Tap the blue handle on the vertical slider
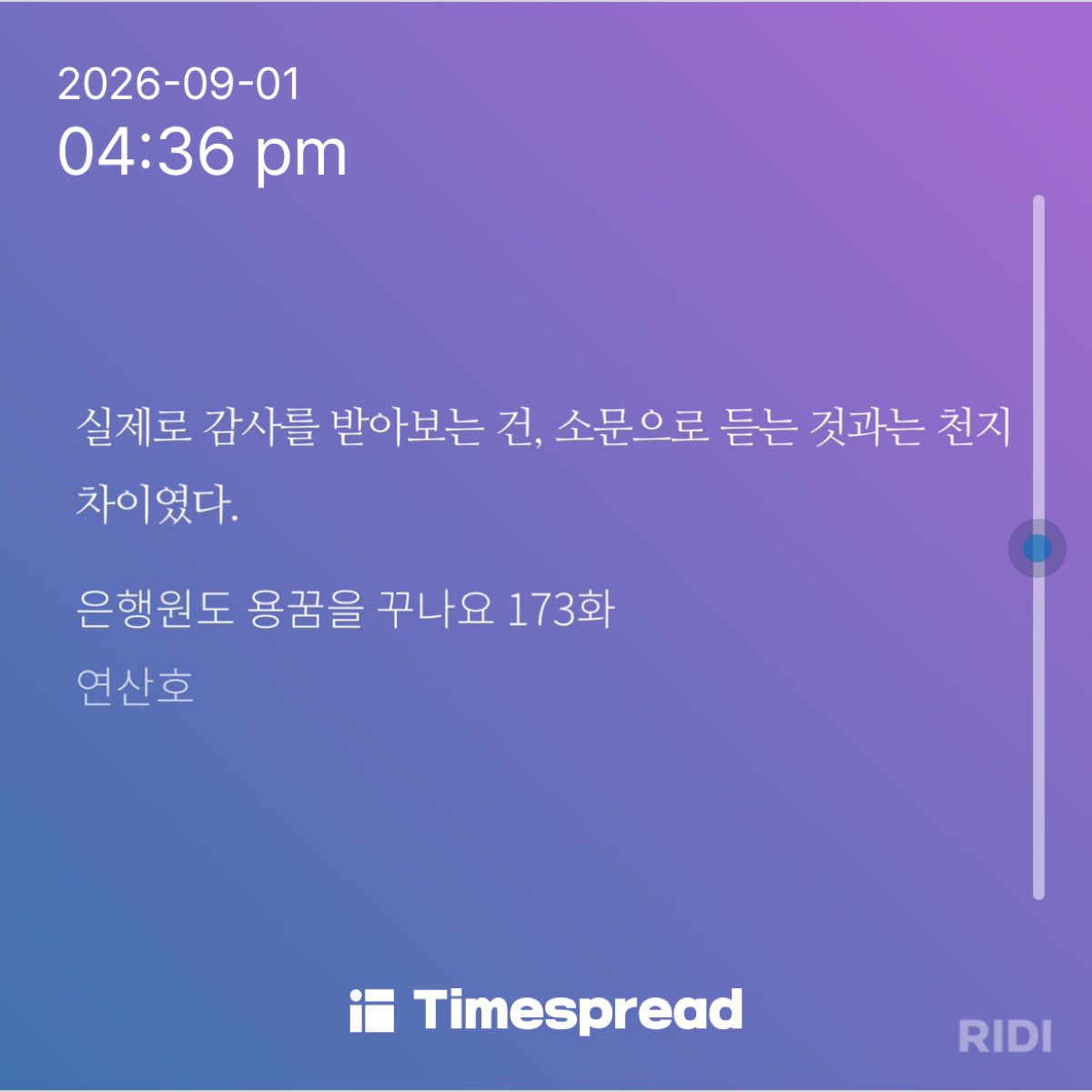The height and width of the screenshot is (1092, 1092). pyautogui.click(x=1037, y=548)
